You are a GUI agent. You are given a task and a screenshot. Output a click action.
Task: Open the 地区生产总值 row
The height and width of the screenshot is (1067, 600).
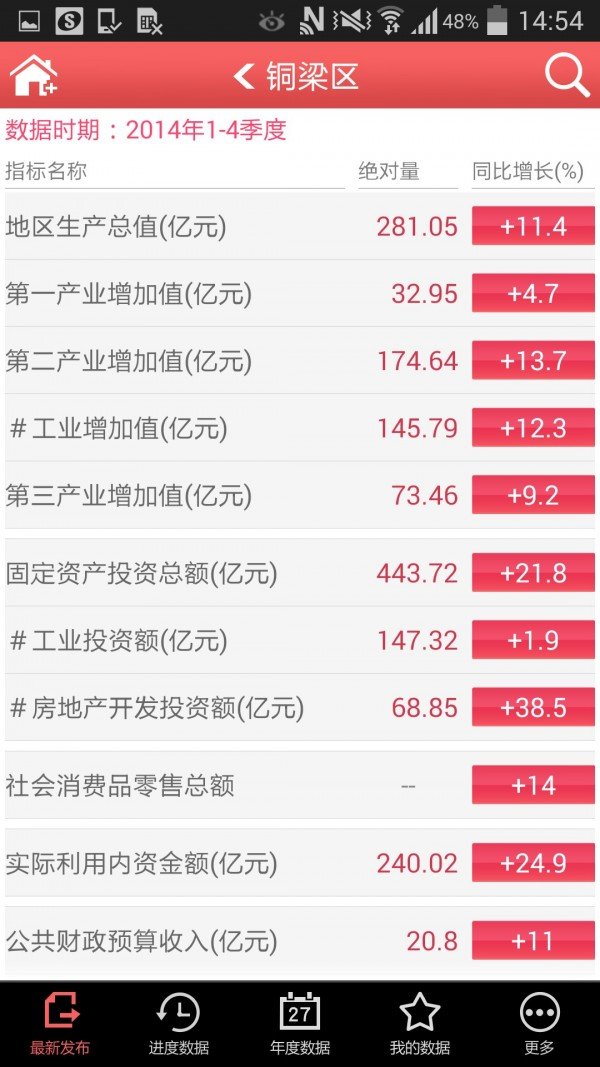coord(300,226)
